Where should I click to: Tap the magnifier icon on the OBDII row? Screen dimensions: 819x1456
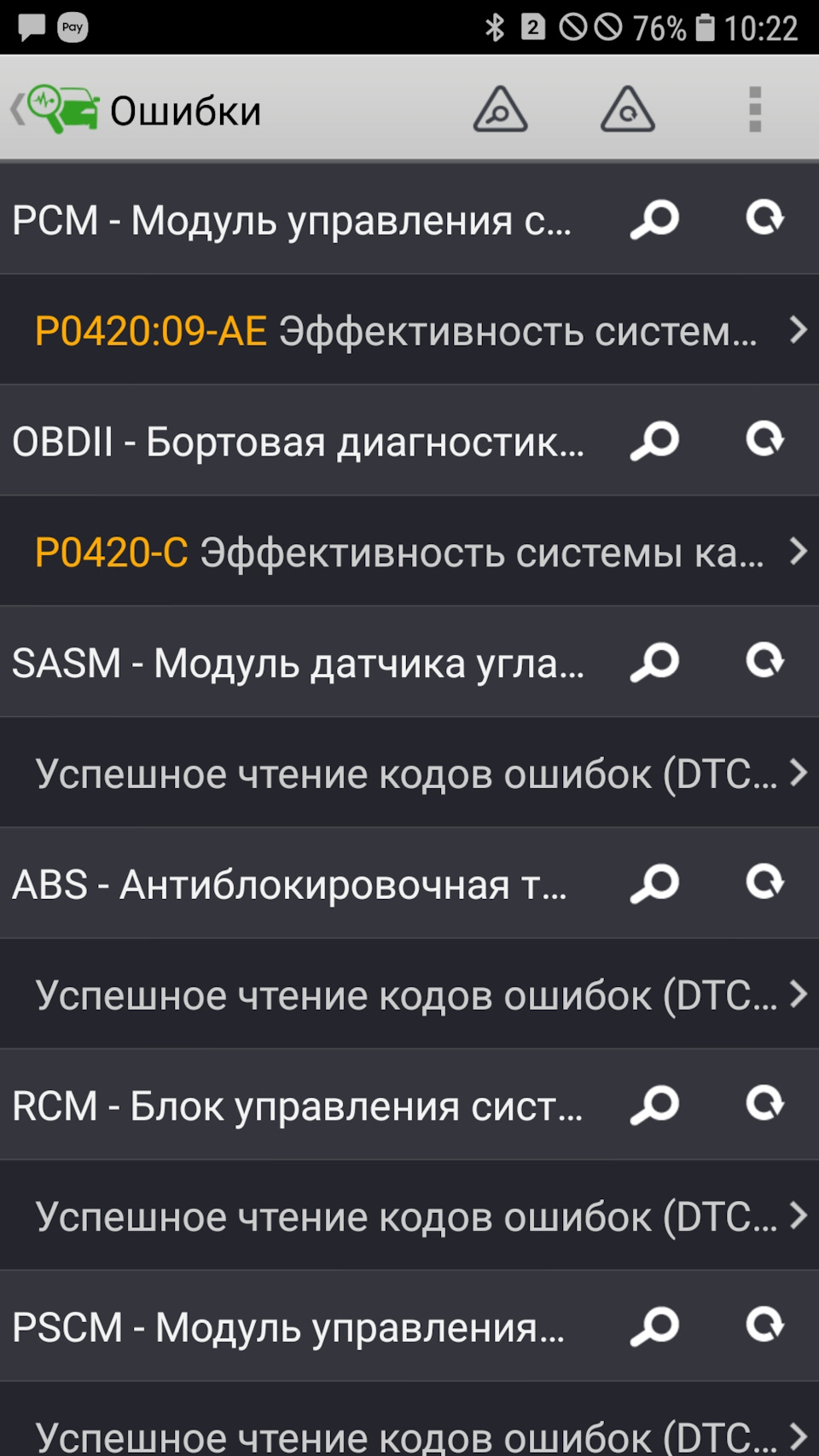(x=654, y=441)
